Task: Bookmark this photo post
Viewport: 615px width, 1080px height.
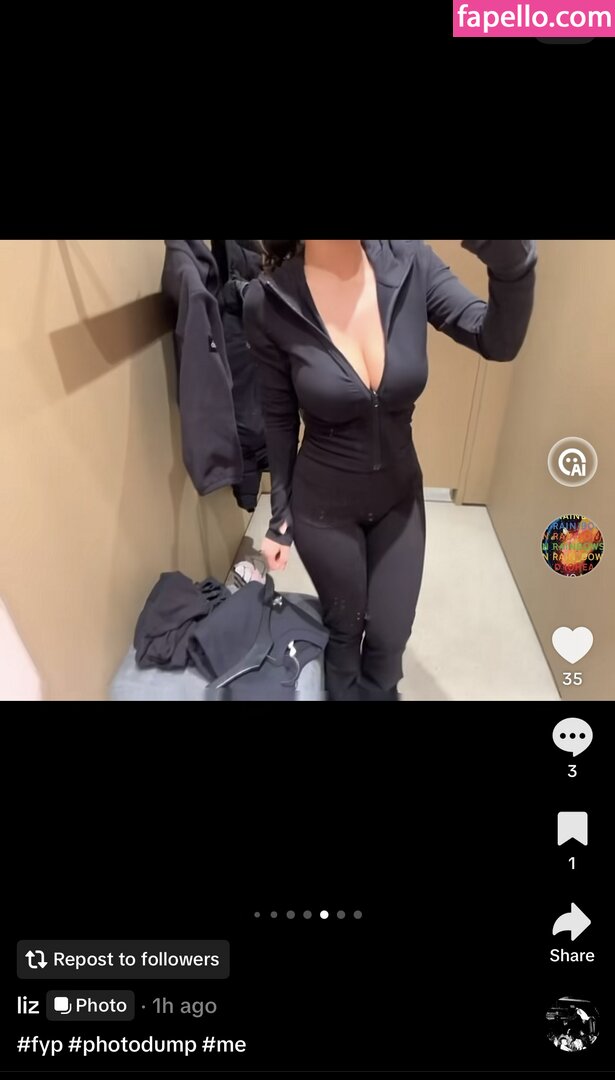Action: [572, 829]
